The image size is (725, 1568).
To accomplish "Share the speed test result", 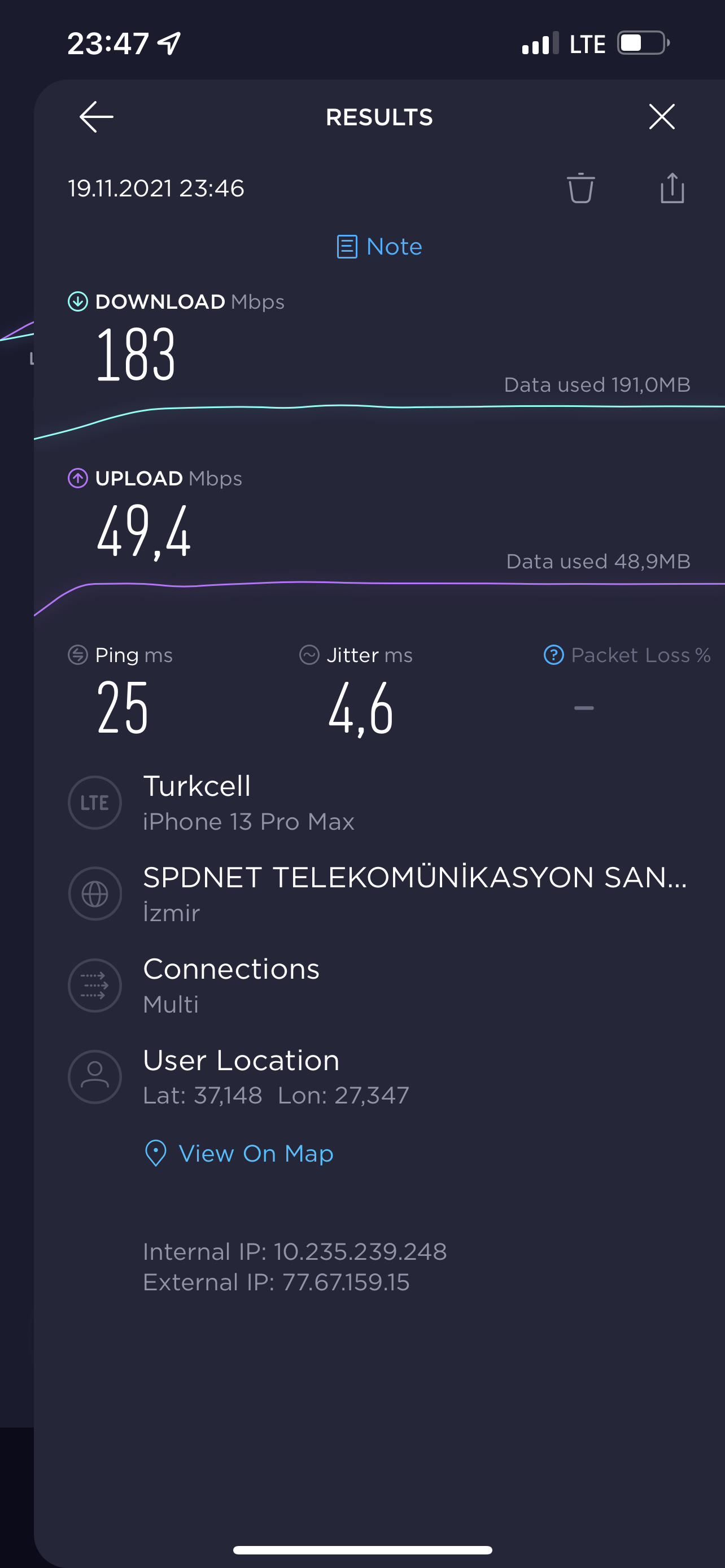I will coord(672,187).
